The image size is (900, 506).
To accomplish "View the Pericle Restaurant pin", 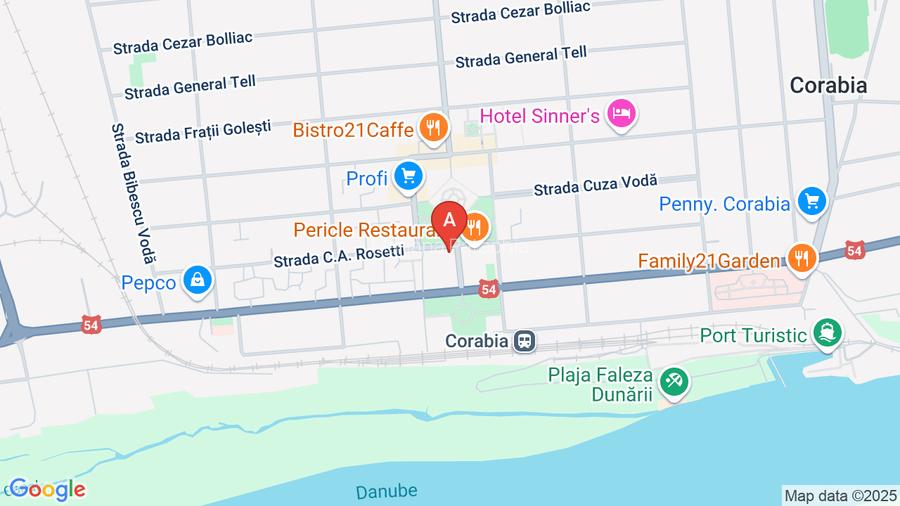I will (475, 229).
